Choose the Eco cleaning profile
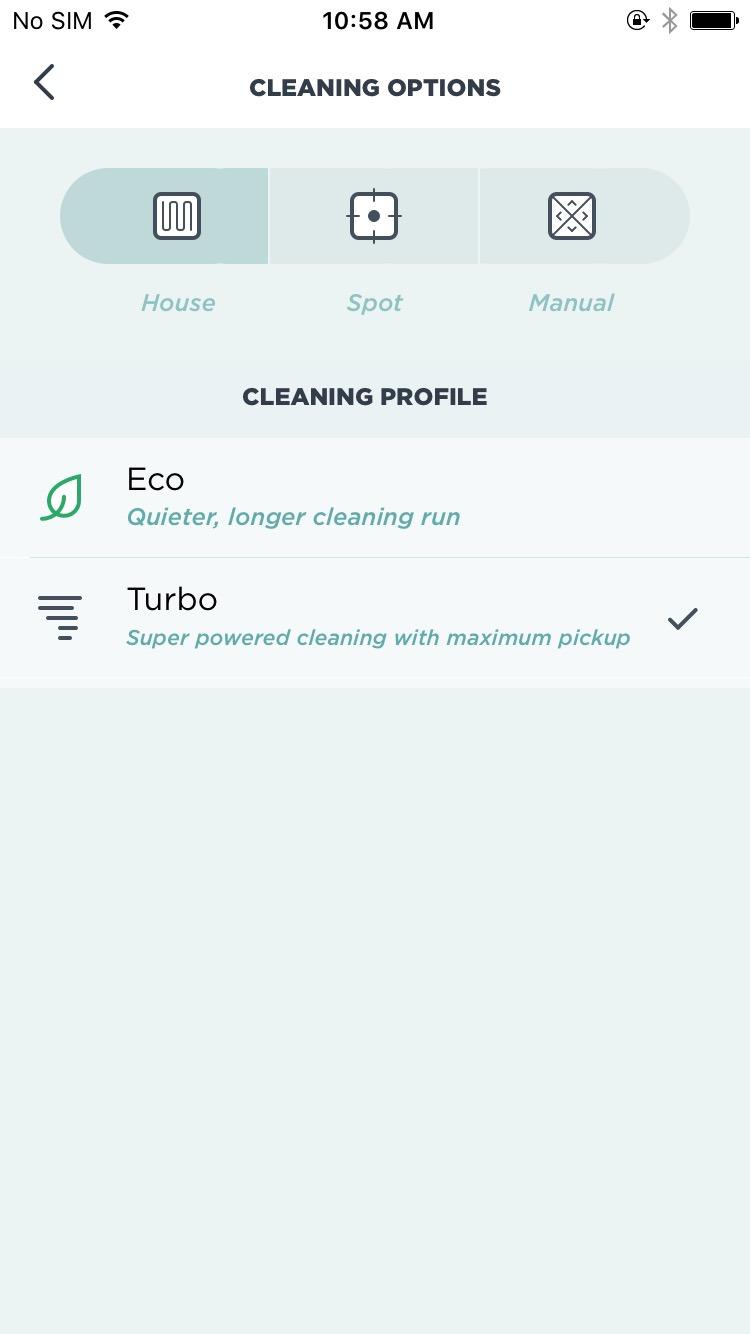750x1334 pixels. 375,498
